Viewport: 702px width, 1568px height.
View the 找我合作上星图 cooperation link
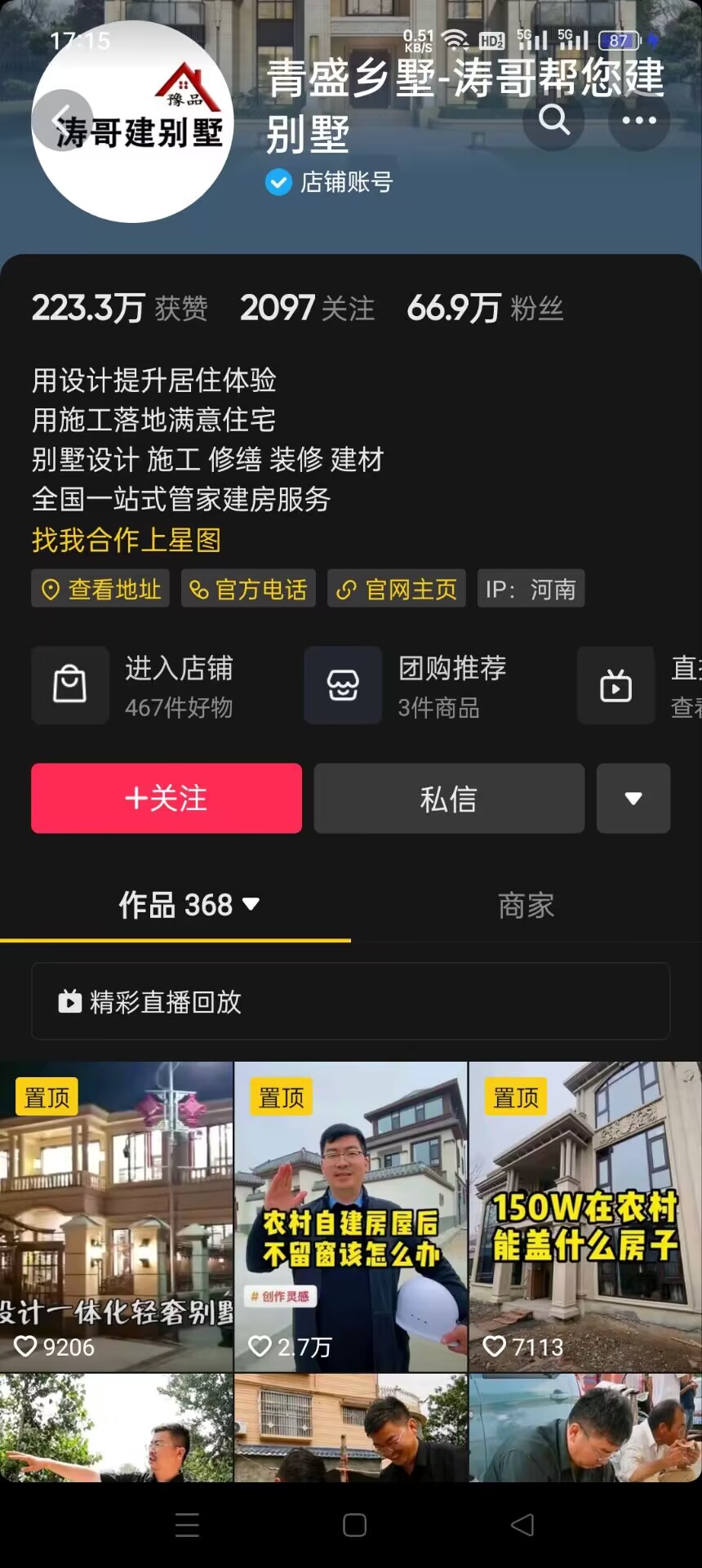pyautogui.click(x=127, y=540)
